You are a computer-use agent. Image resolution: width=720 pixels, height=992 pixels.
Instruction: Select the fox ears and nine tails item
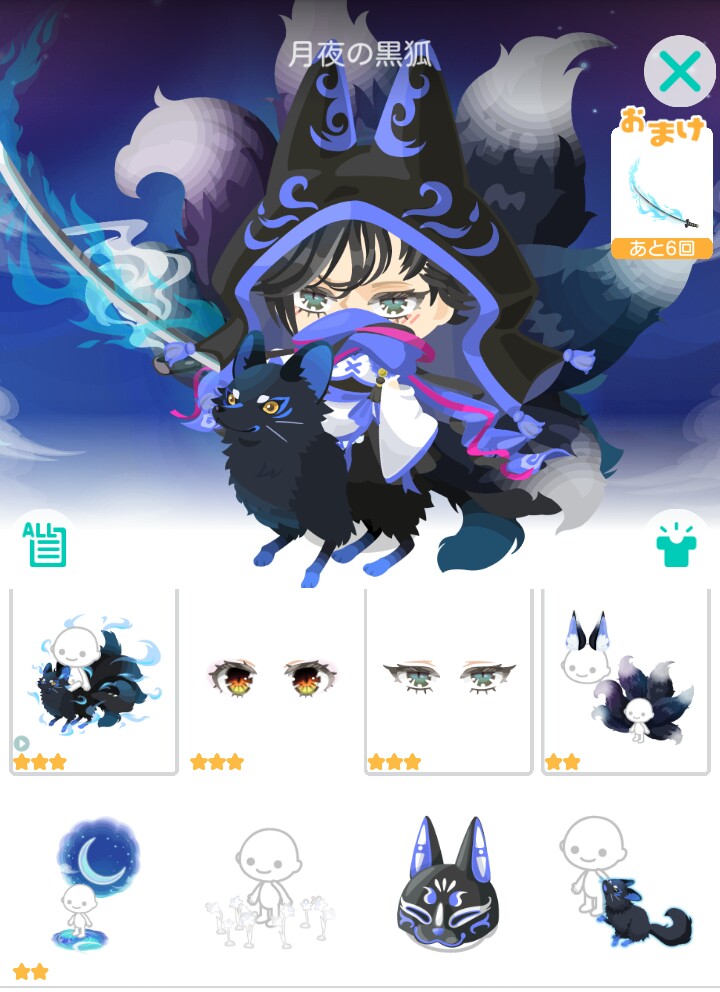(626, 681)
